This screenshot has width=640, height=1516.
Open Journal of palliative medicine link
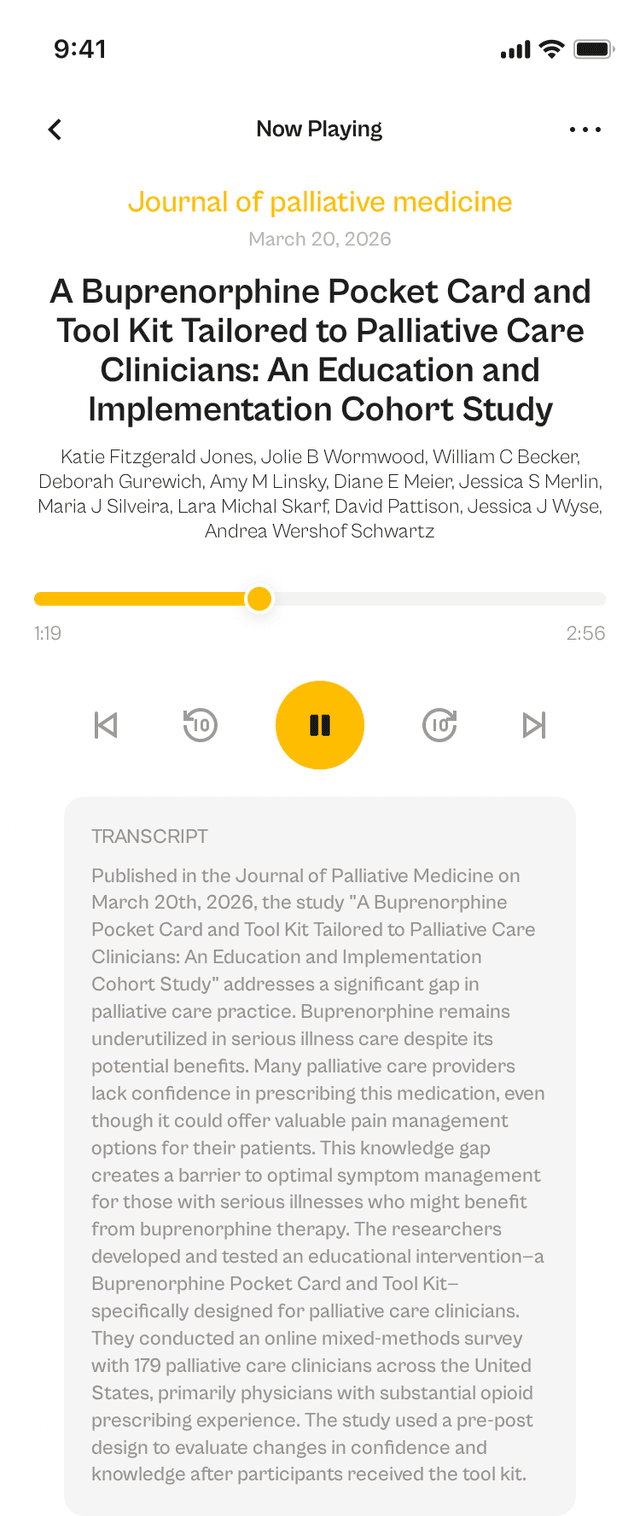pos(320,202)
